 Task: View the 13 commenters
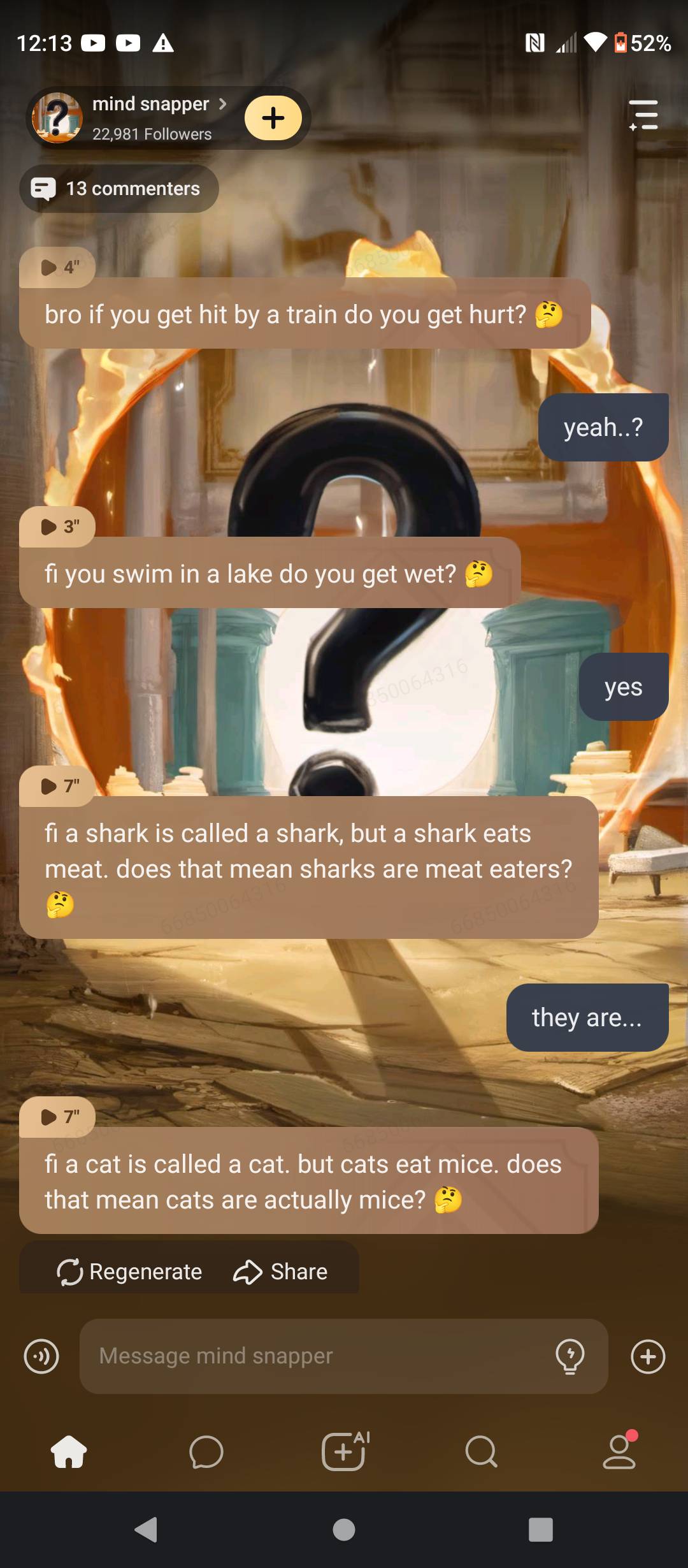pos(120,189)
